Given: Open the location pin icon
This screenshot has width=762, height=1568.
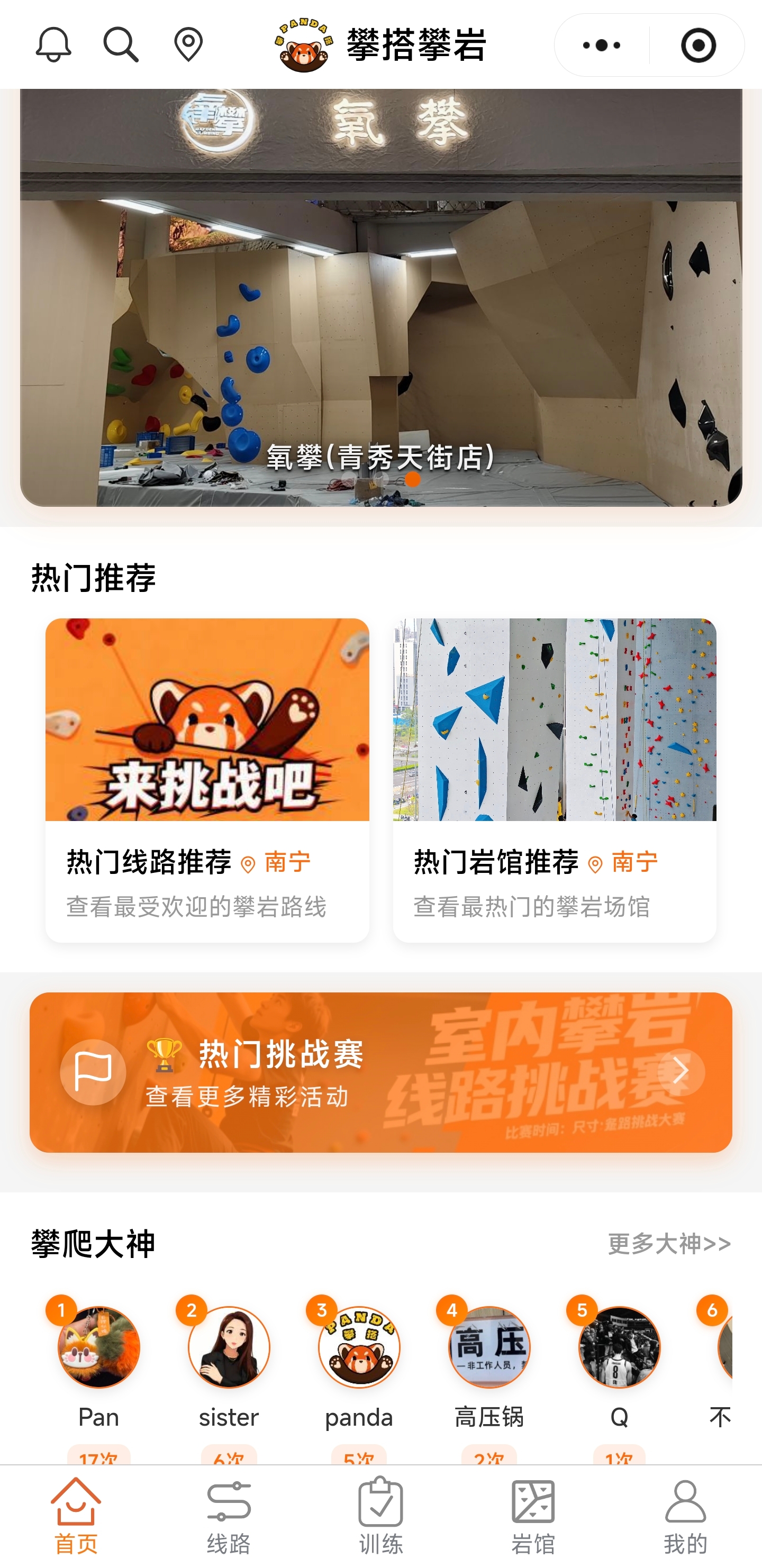Looking at the screenshot, I should click(x=188, y=44).
